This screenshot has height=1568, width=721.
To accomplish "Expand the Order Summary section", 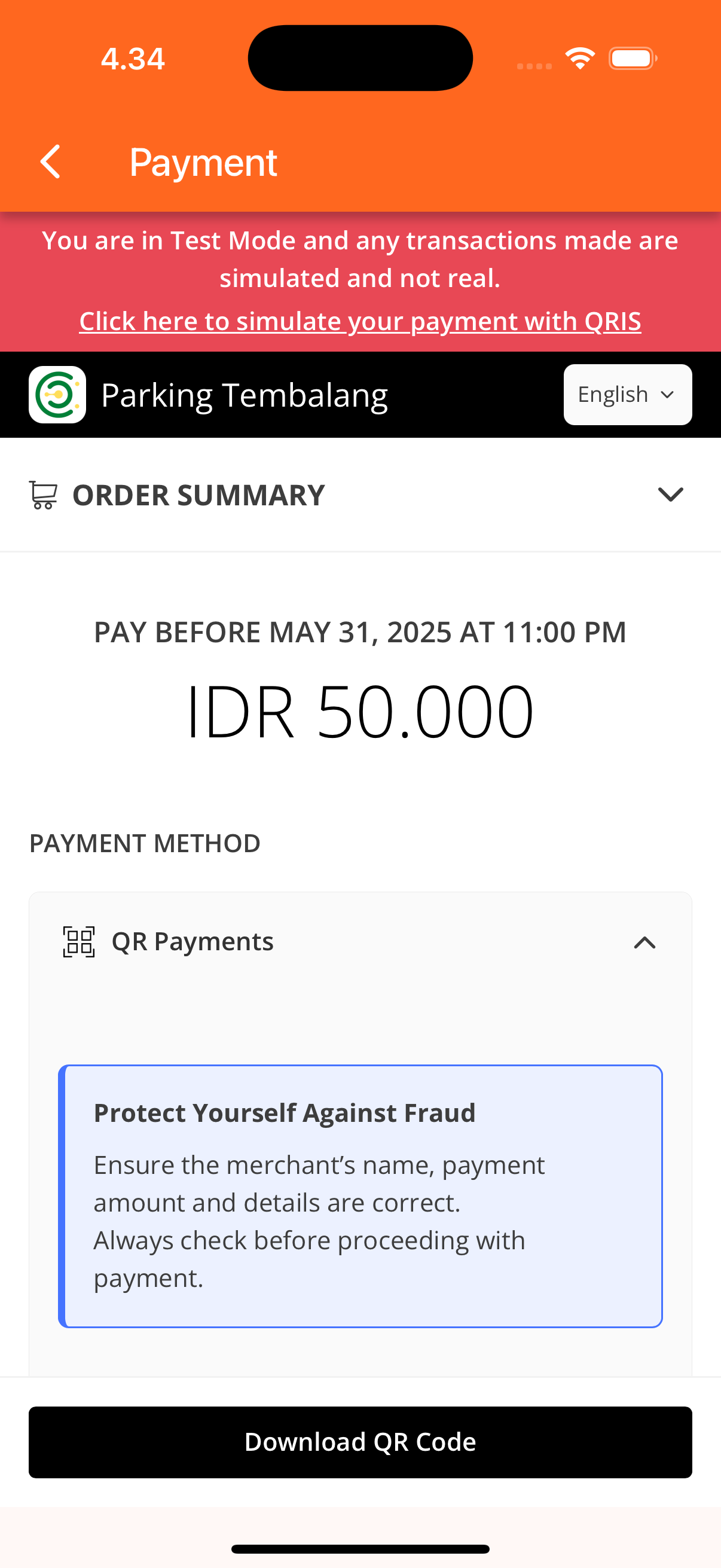I will tap(670, 494).
